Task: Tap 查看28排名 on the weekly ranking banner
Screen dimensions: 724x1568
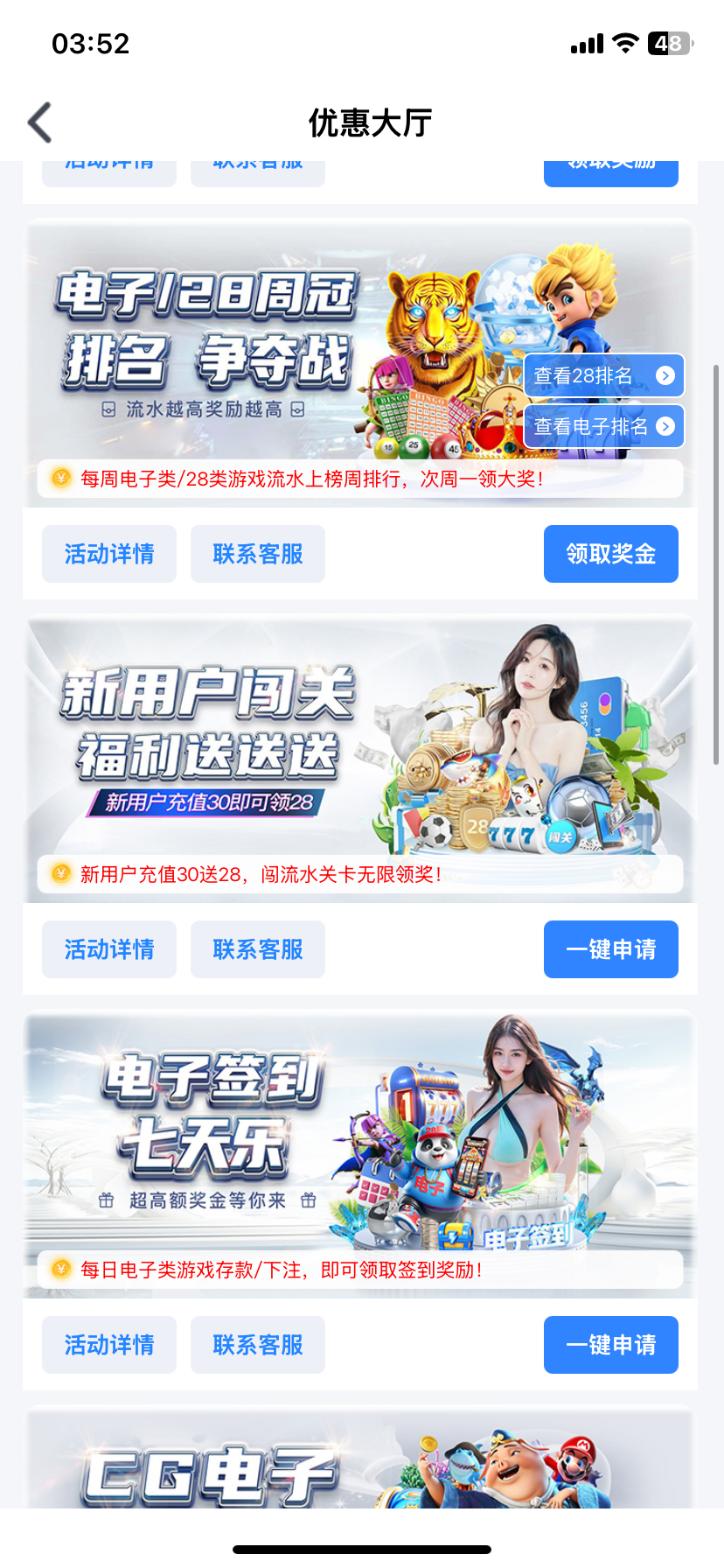Action: pyautogui.click(x=603, y=376)
